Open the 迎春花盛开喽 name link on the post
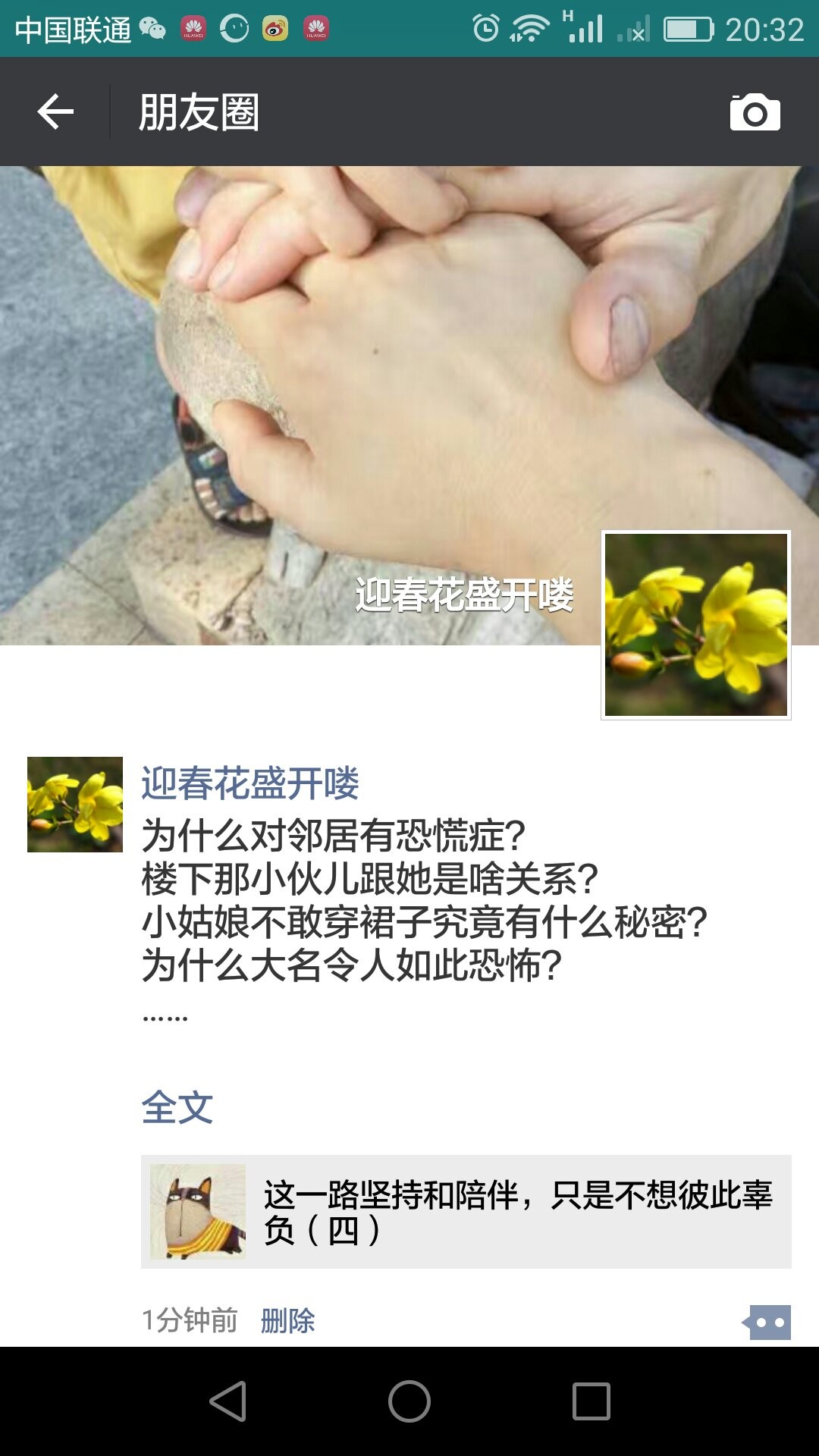Screen dimensions: 819x1456 point(250,783)
